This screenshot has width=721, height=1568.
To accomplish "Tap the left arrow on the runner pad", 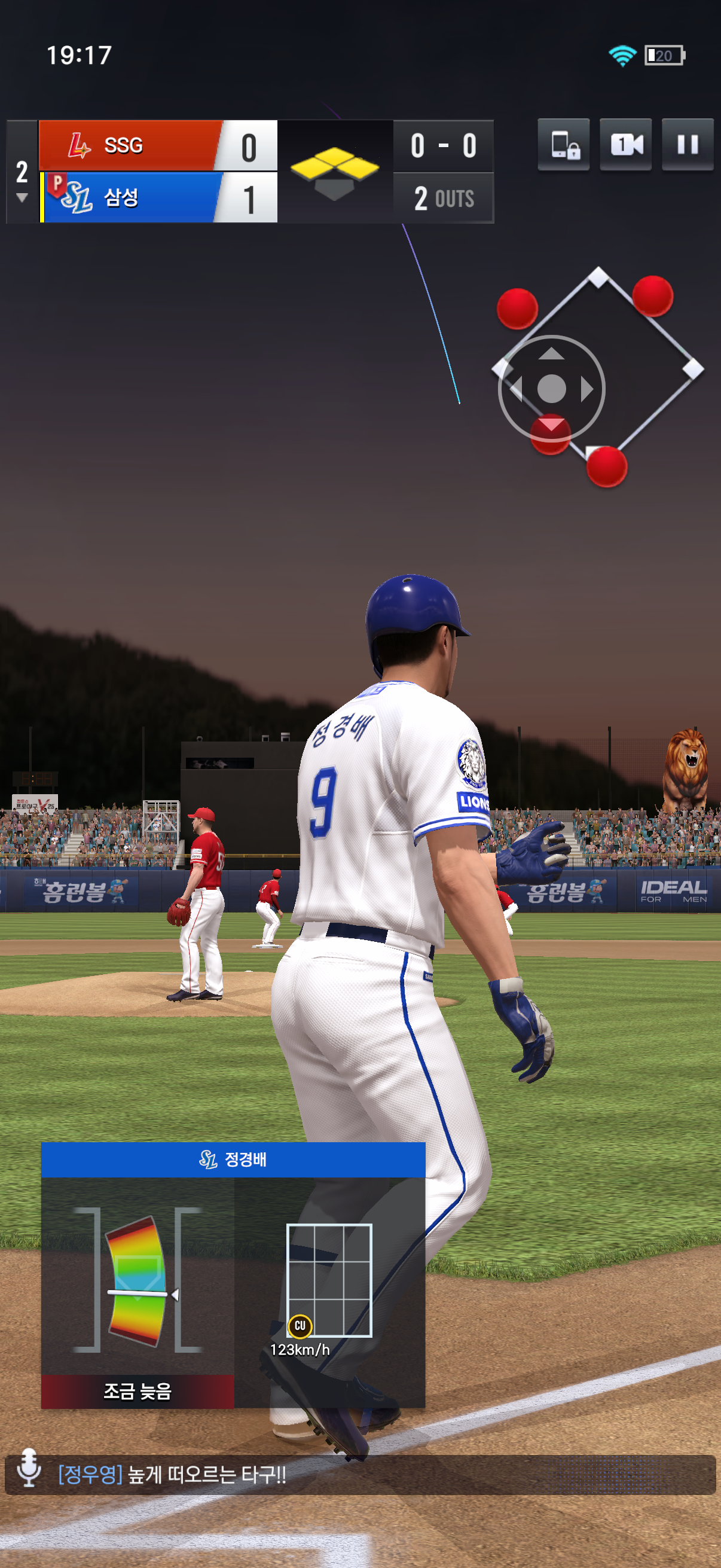I will [516, 389].
